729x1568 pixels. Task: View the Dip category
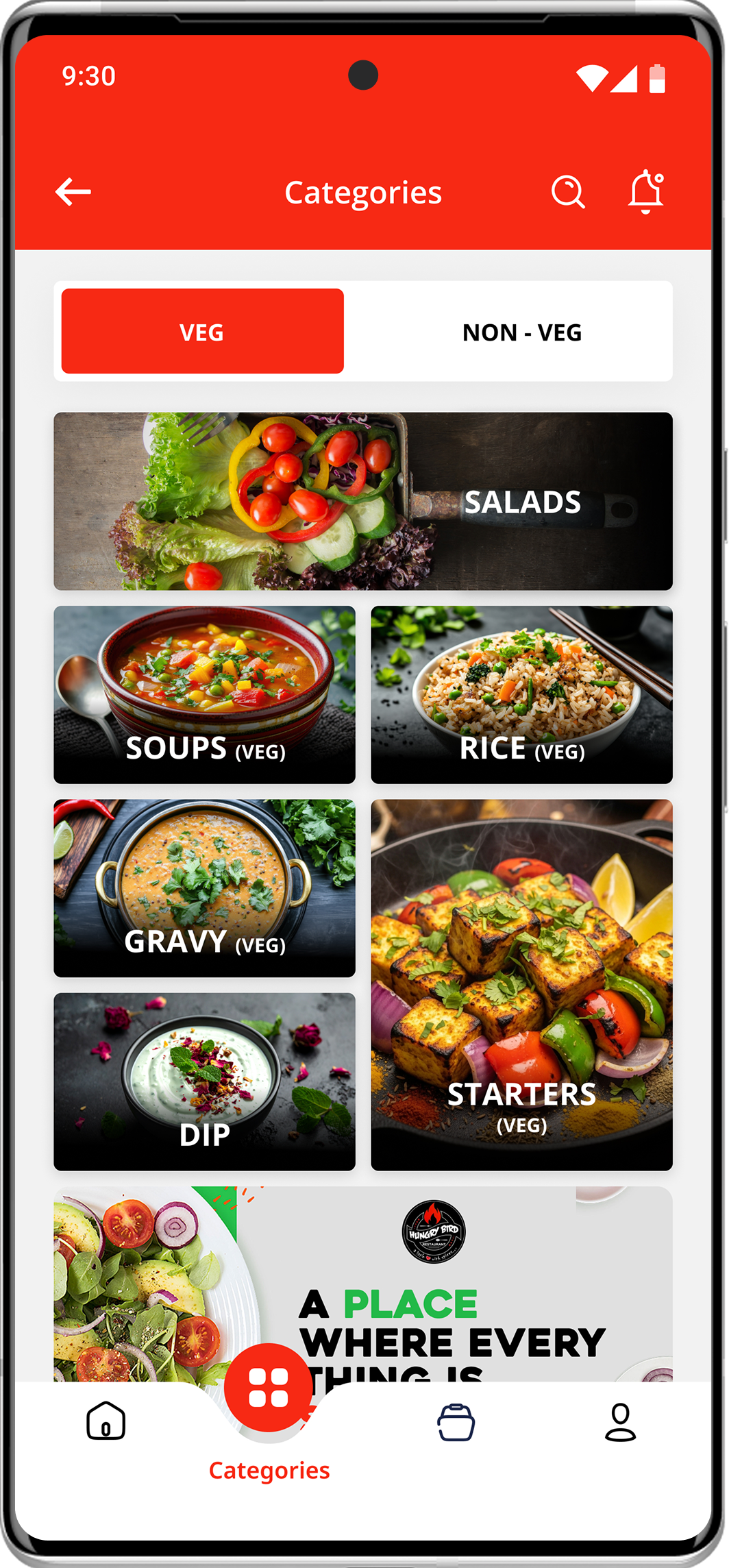pos(204,1081)
